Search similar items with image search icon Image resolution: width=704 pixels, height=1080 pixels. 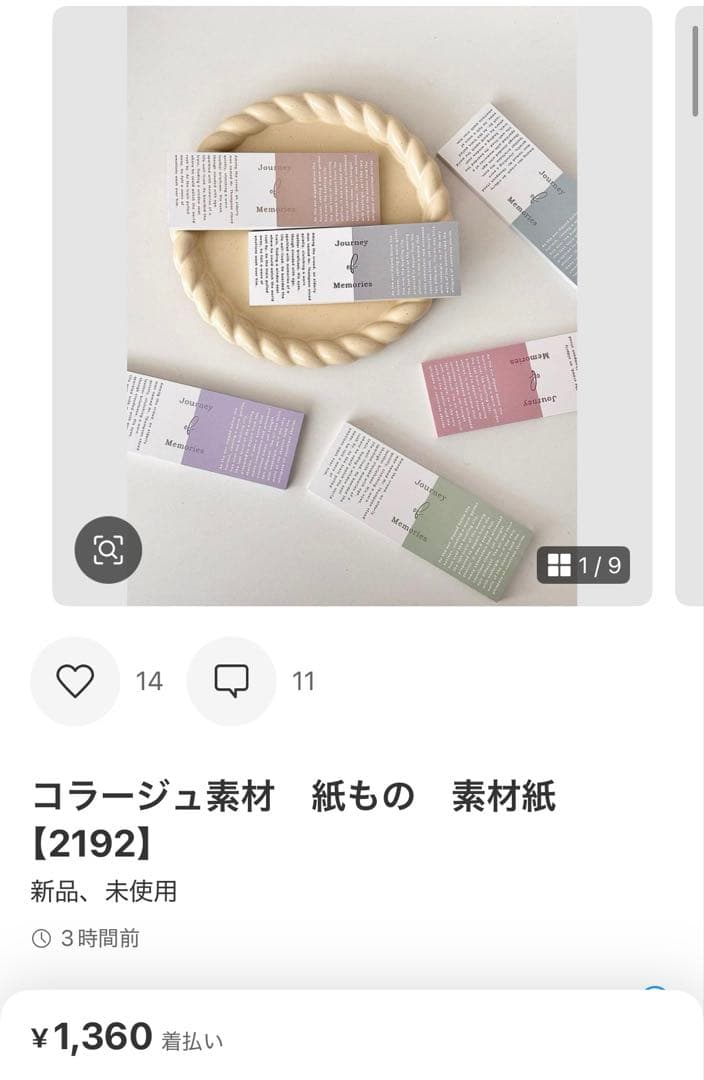coord(108,550)
